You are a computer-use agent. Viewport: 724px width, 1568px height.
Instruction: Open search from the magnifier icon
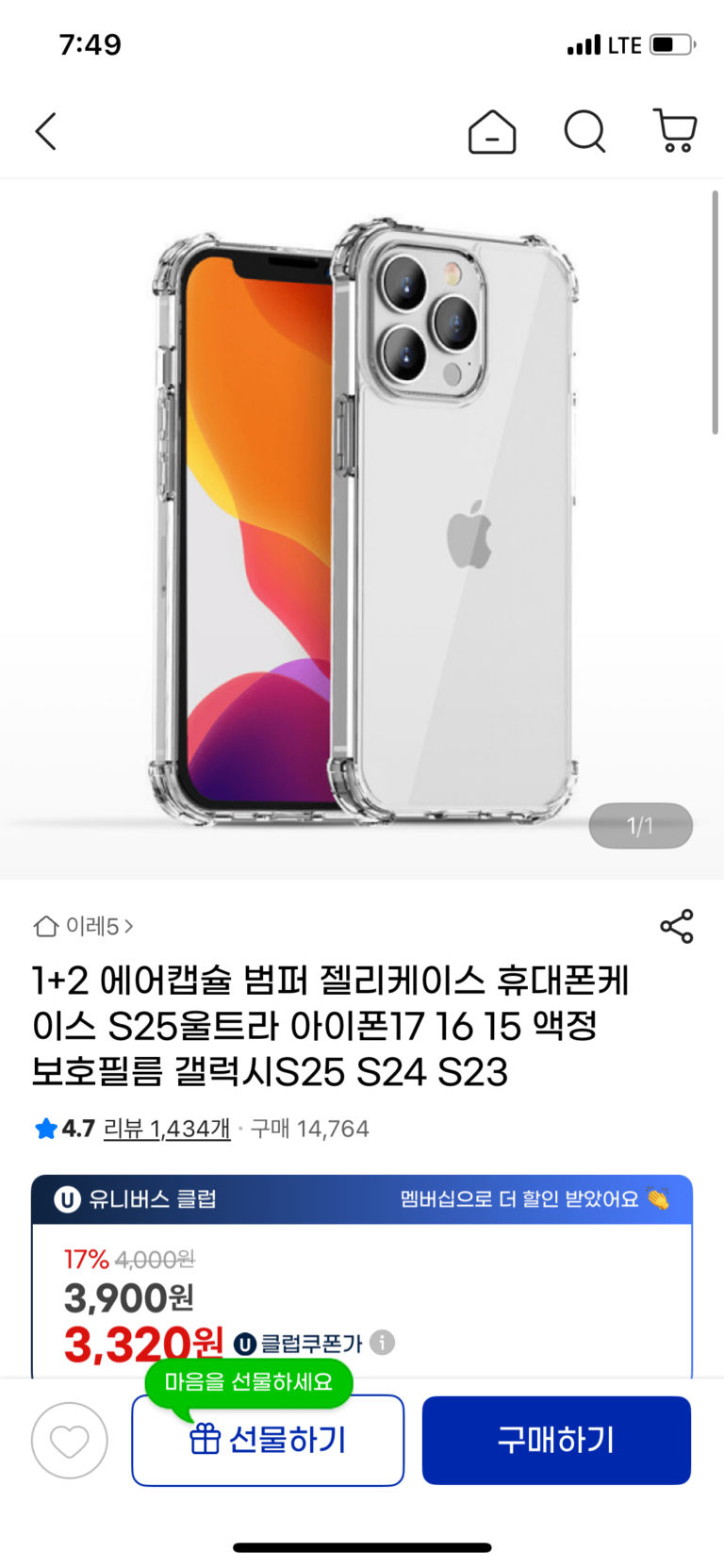click(584, 131)
